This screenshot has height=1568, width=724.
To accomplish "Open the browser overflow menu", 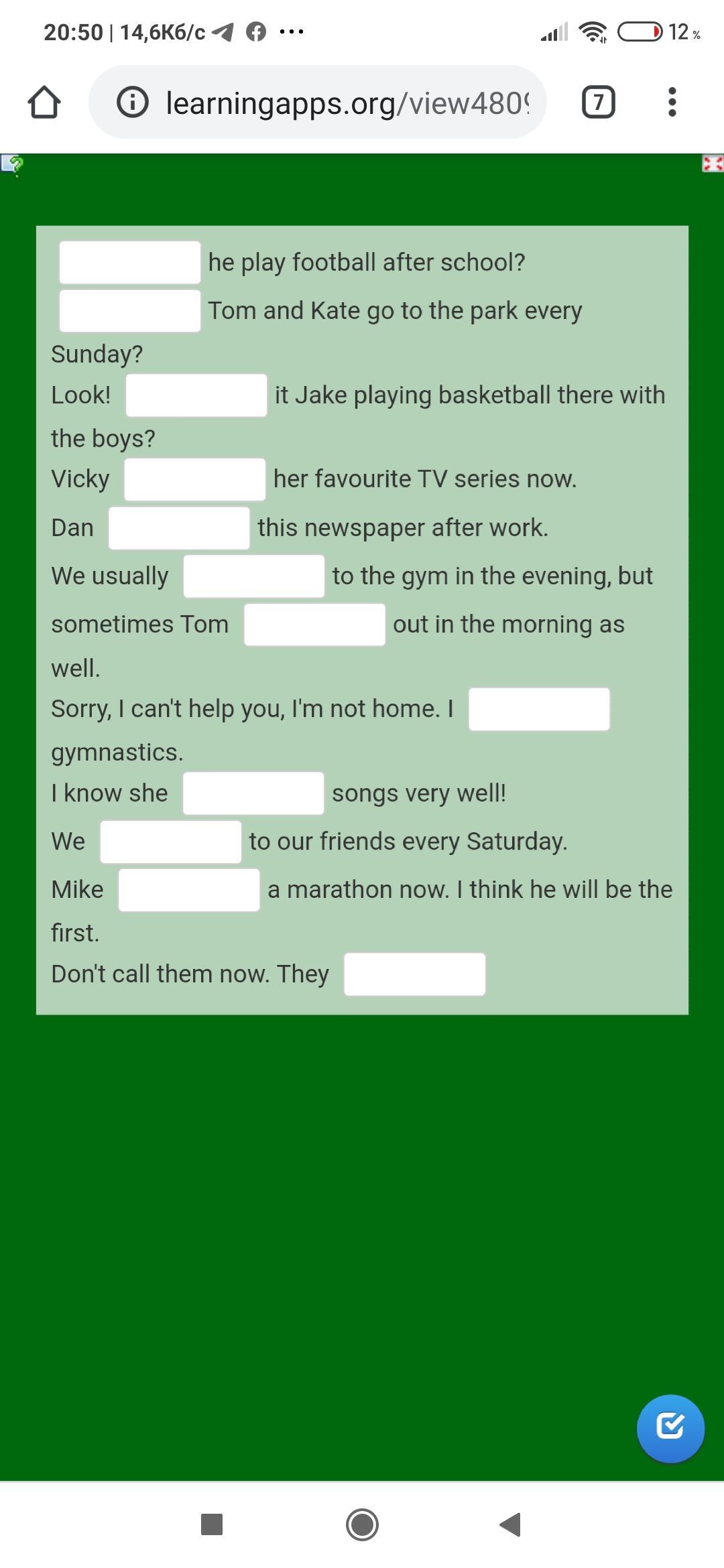I will click(672, 103).
